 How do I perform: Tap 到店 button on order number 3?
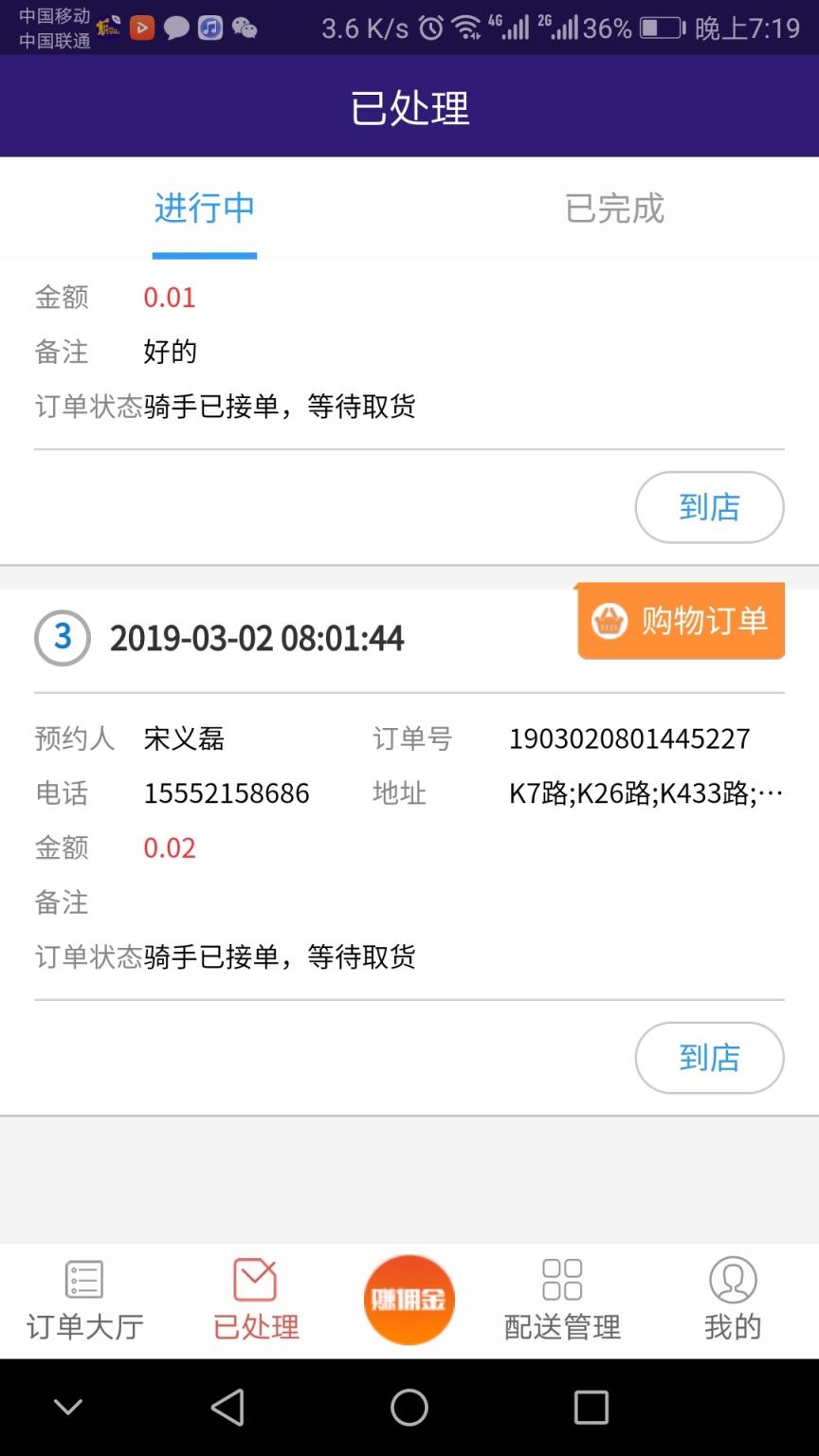point(709,1058)
